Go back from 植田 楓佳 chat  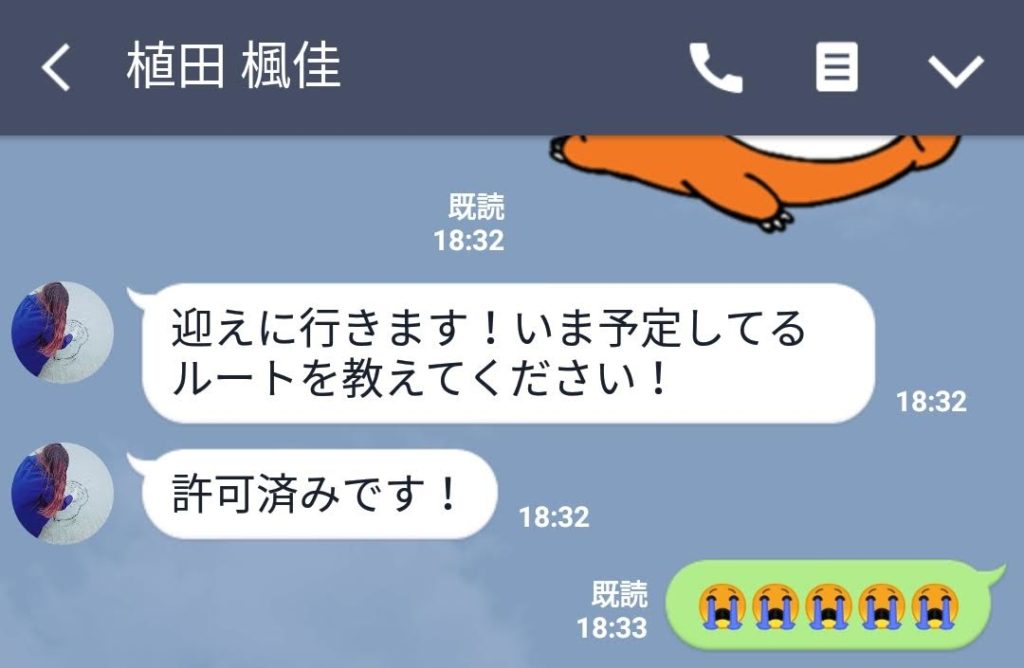click(56, 68)
